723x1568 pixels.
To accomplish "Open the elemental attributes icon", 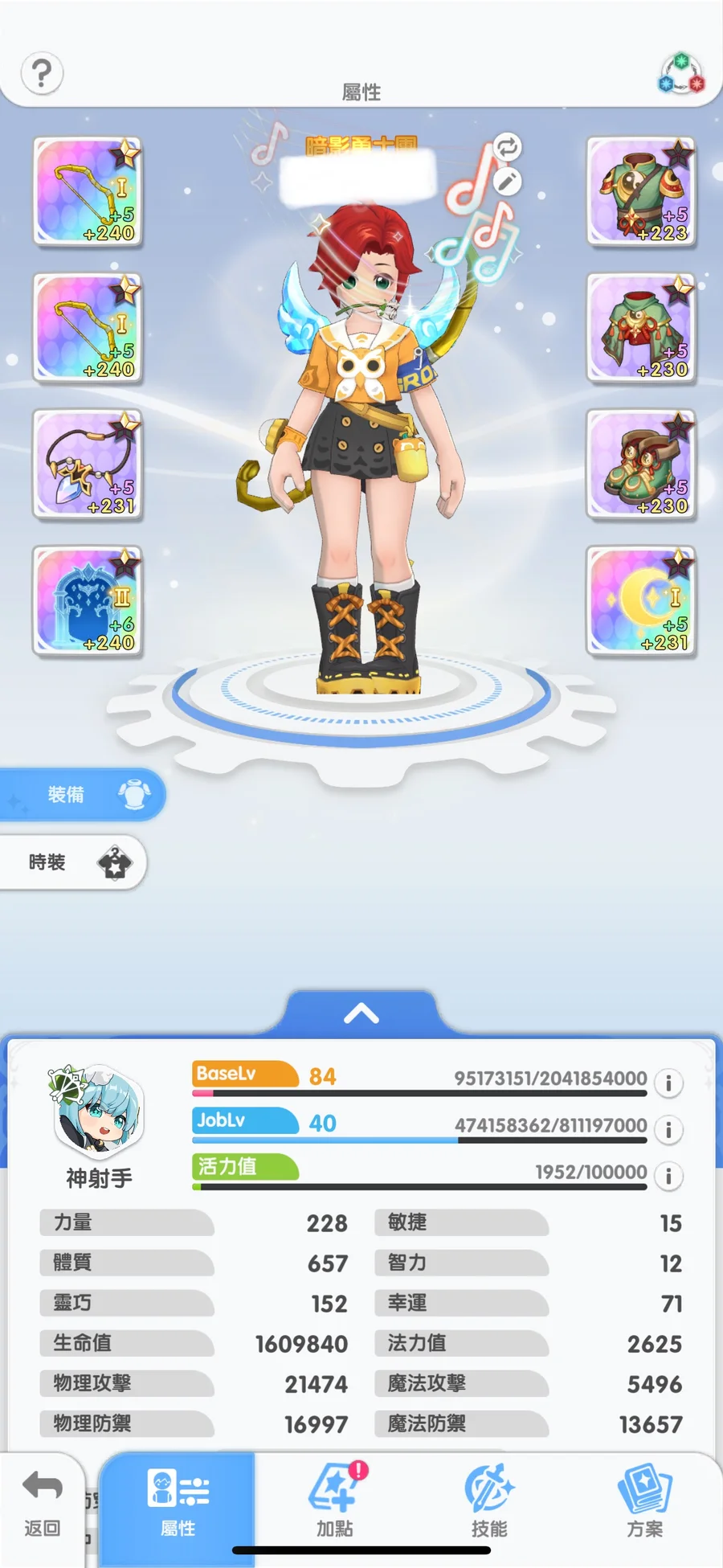I will (681, 75).
